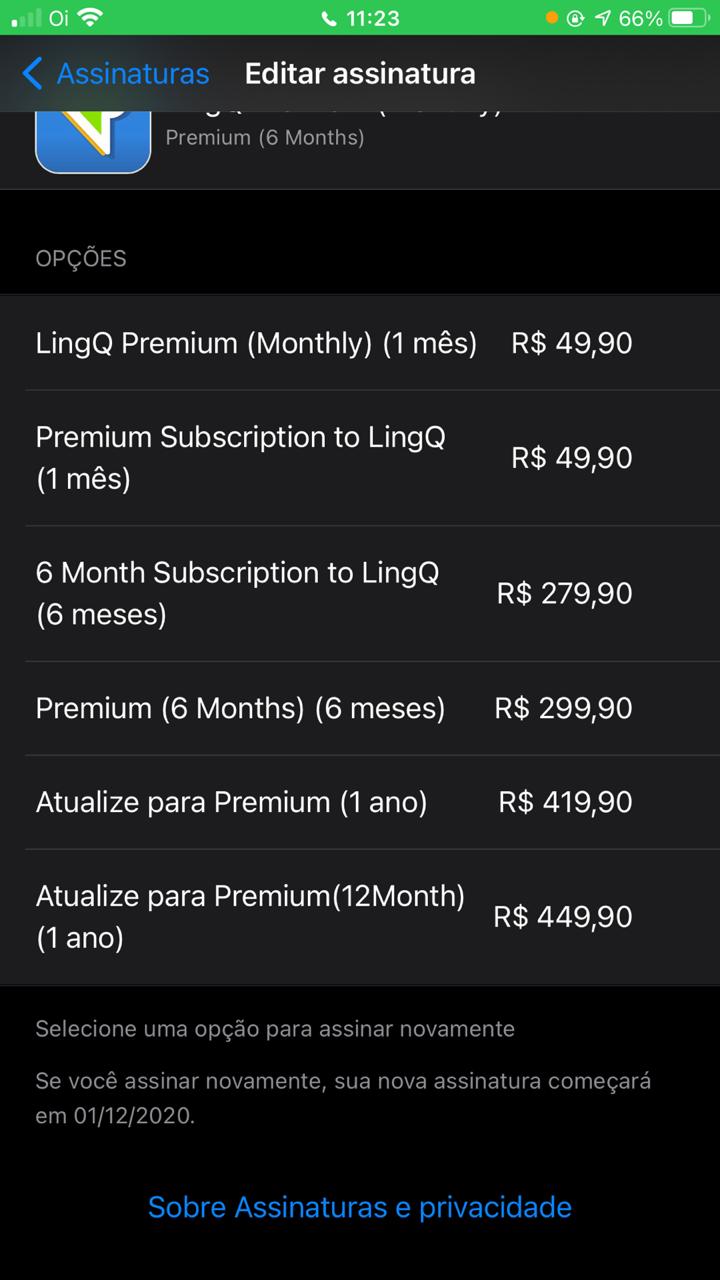
Task: Choose Premium Subscription to LingQ (1 mês)
Action: click(x=334, y=458)
